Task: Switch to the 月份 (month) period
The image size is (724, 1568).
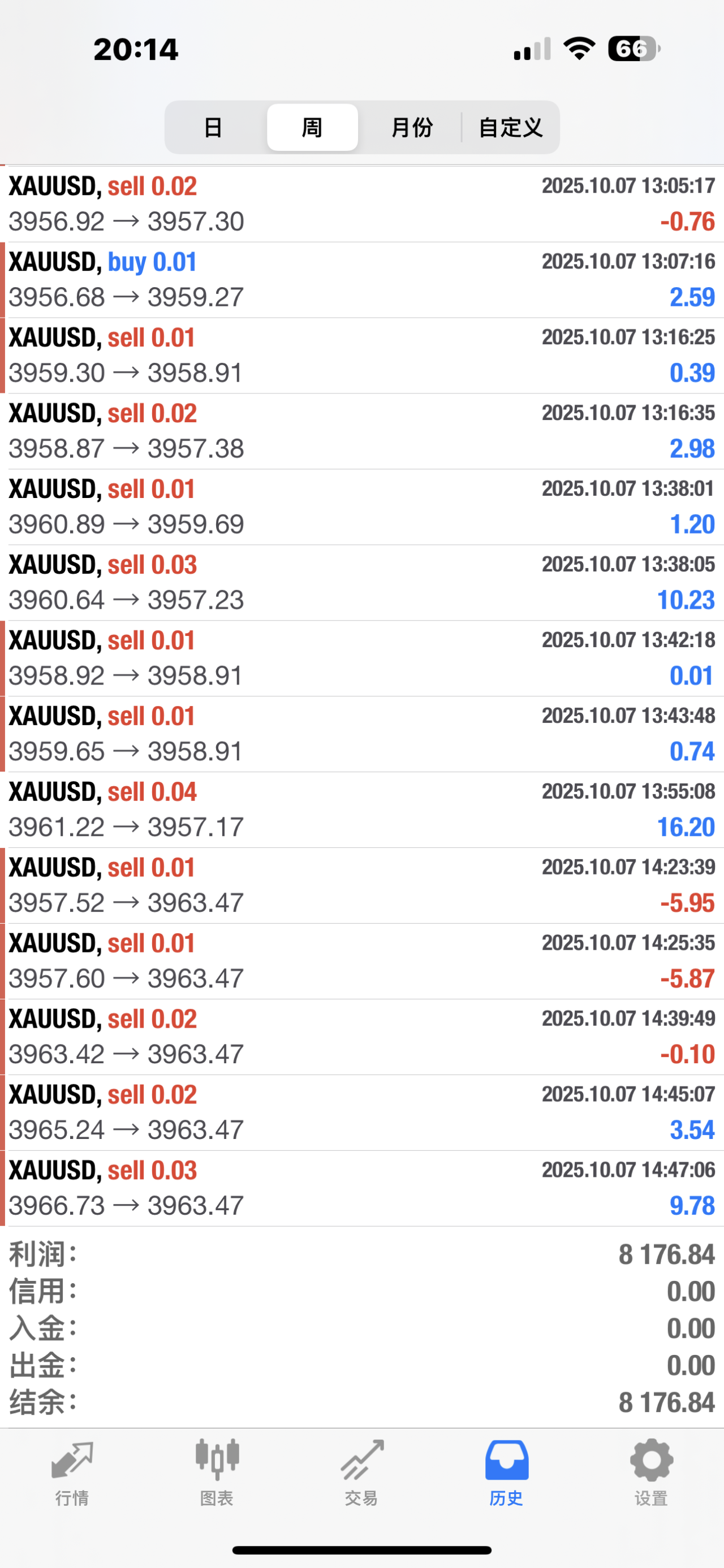Action: click(x=412, y=128)
